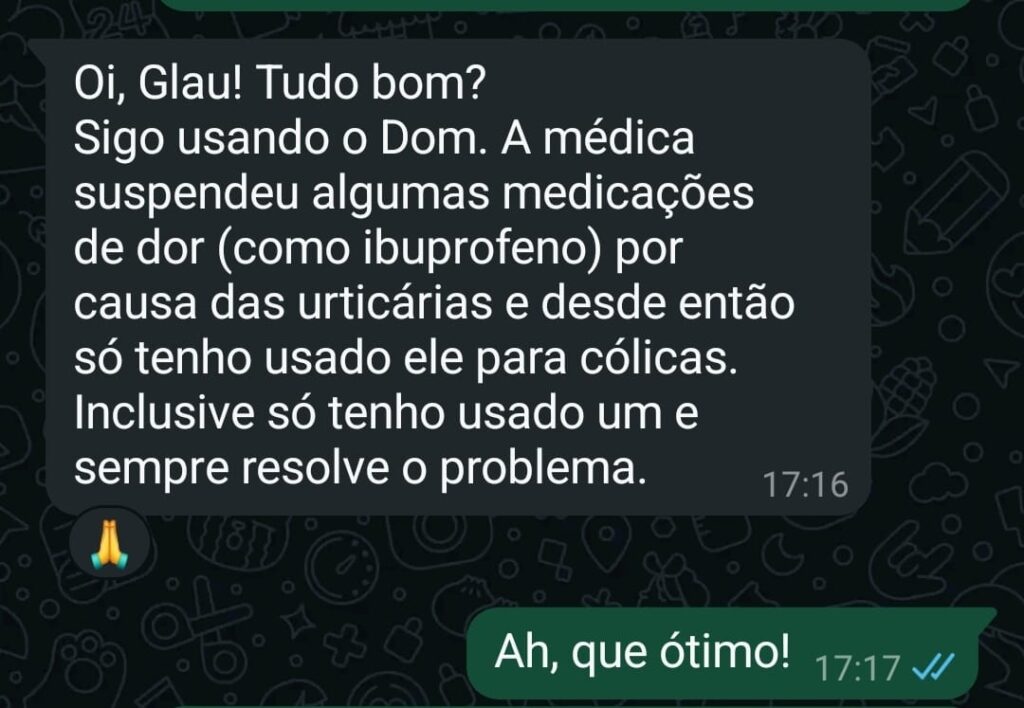Open the praying hands reaction on the message
The image size is (1024, 708).
click(111, 545)
